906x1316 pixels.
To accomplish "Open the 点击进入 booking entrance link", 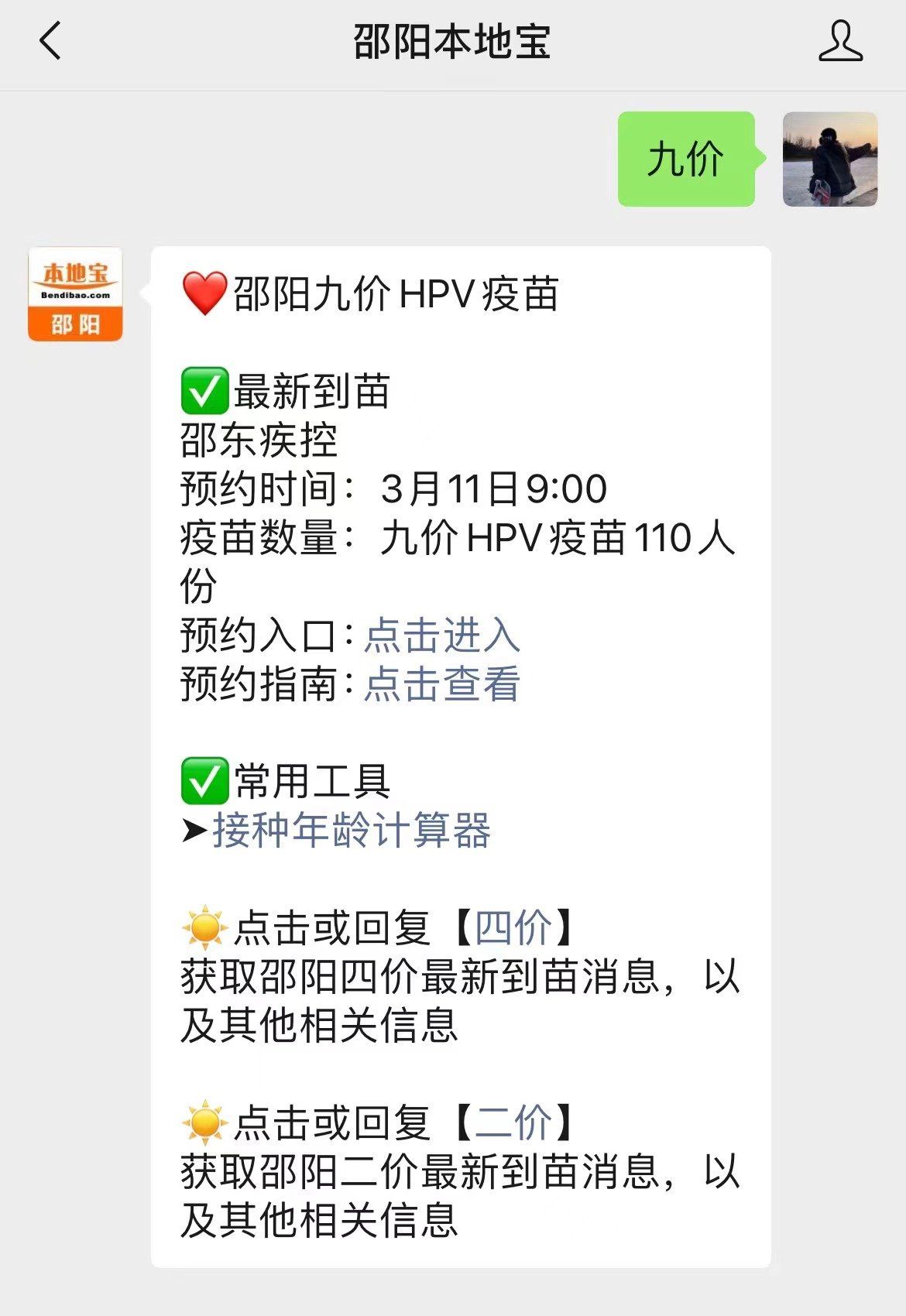I will [x=441, y=636].
